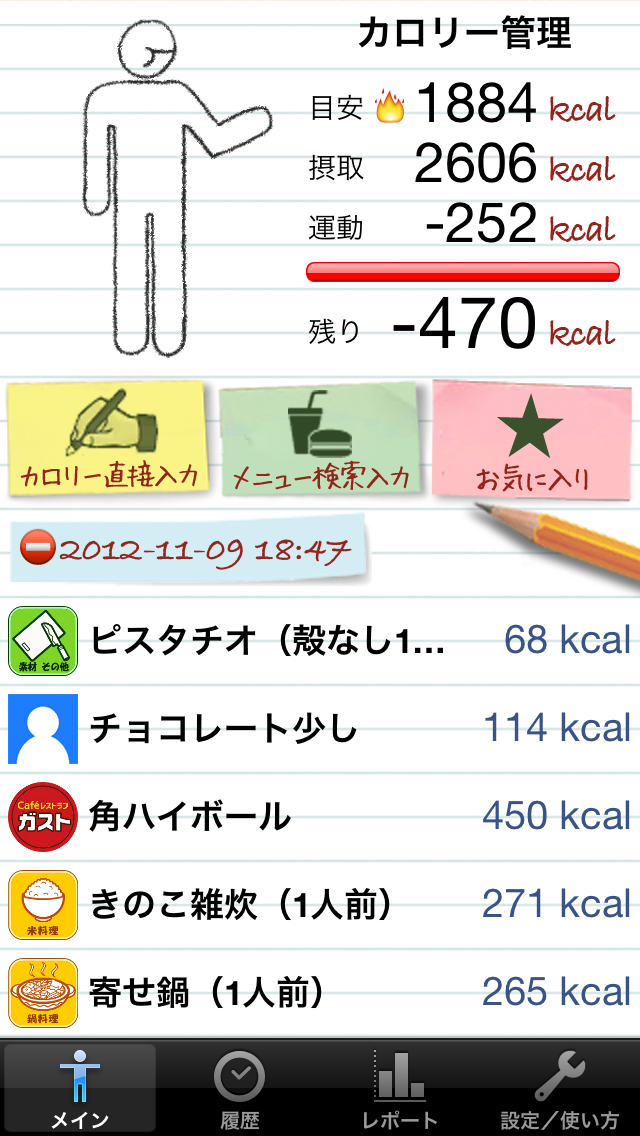Image resolution: width=640 pixels, height=1136 pixels.
Task: Switch to the 履歴 history tab
Action: tap(240, 1088)
